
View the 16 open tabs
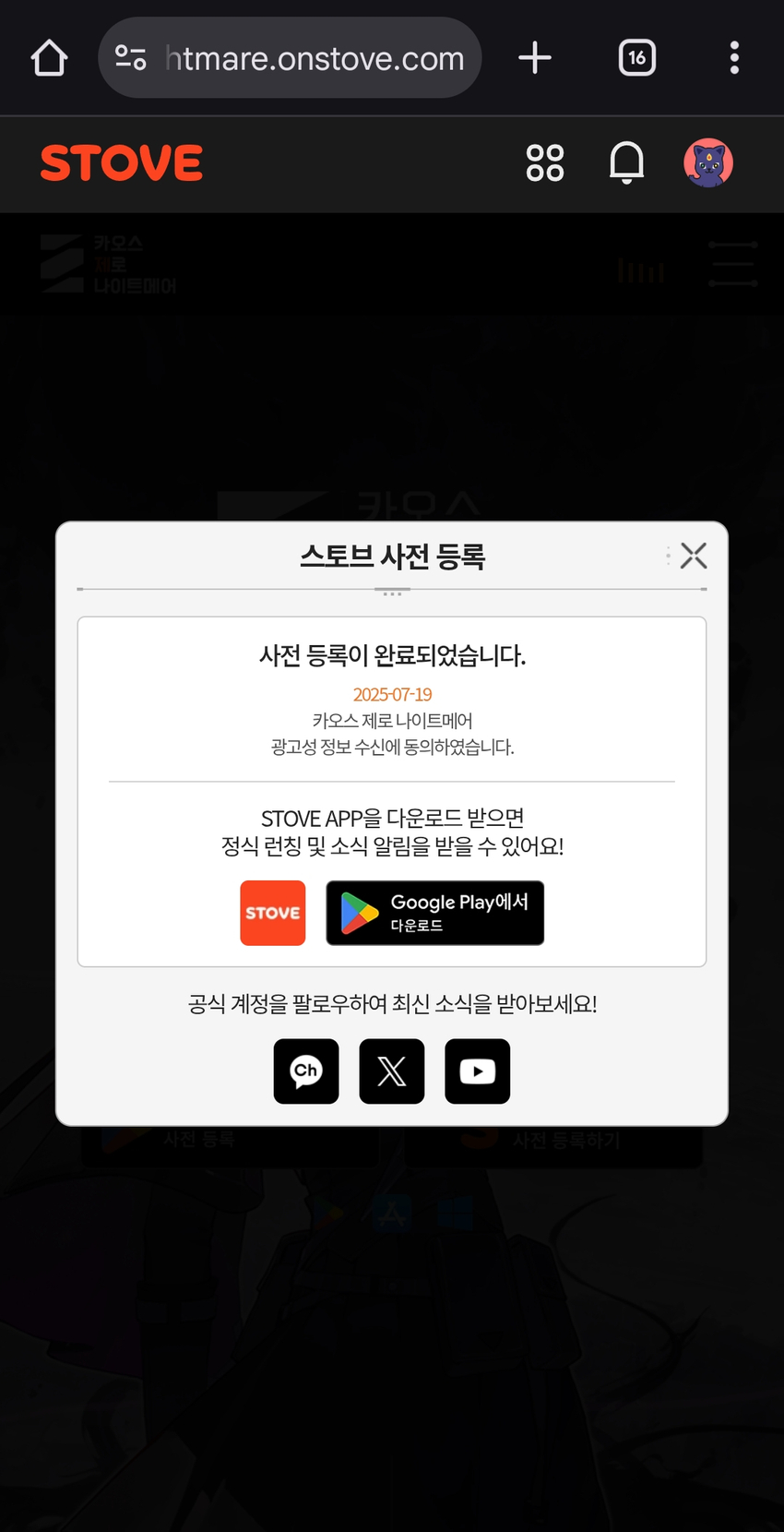pyautogui.click(x=636, y=58)
